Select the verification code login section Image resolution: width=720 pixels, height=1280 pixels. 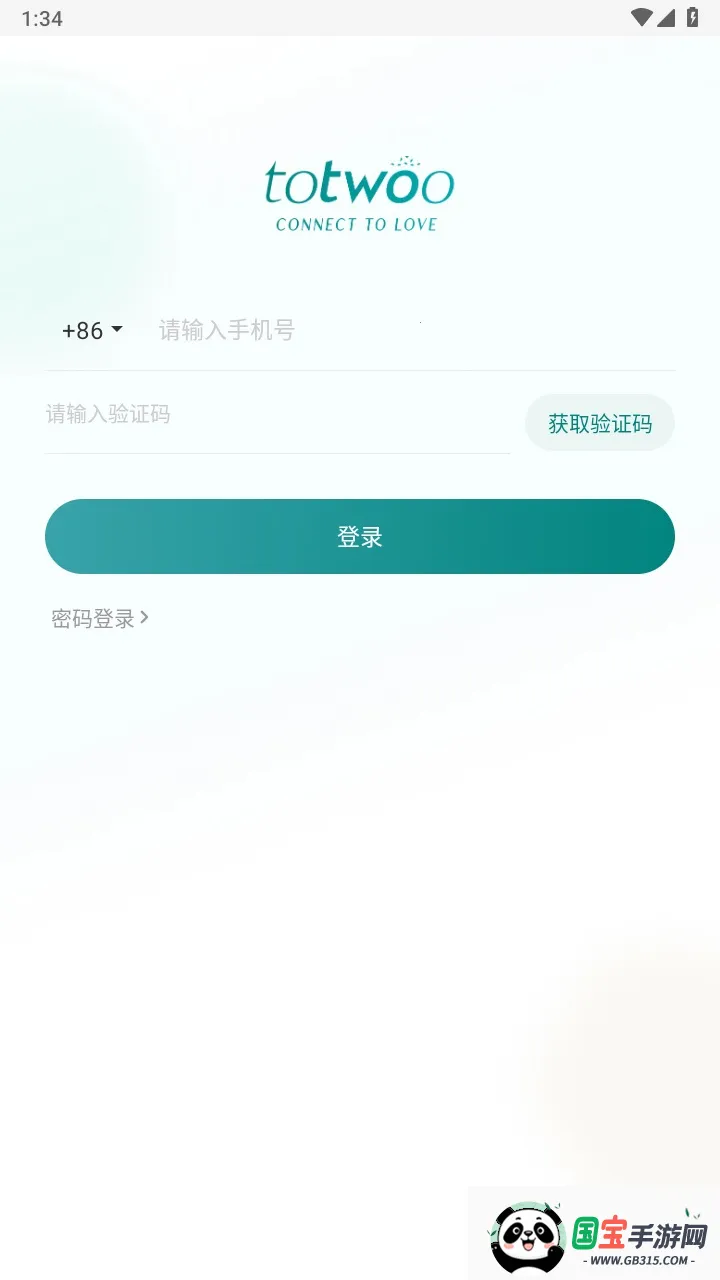coord(200,415)
